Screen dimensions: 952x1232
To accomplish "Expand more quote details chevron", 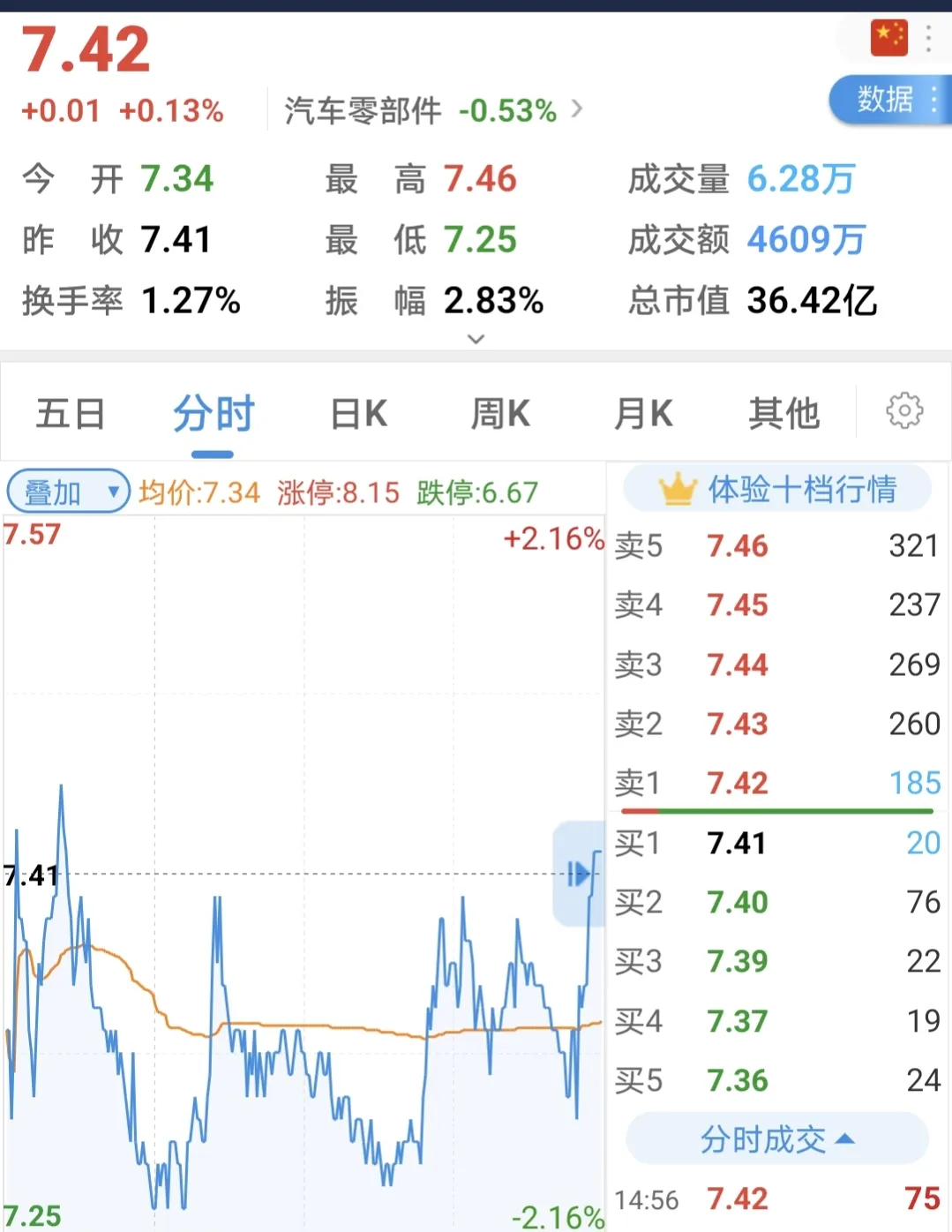I will tap(476, 339).
